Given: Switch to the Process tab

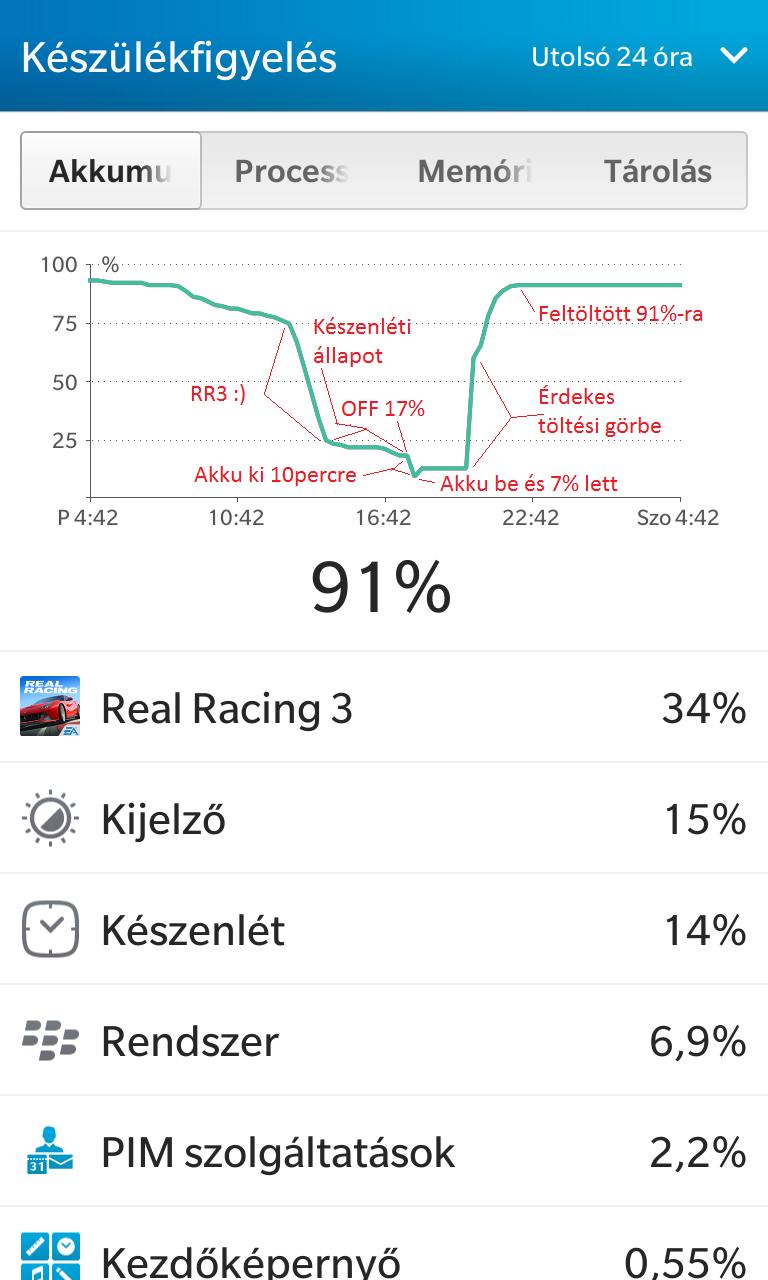Looking at the screenshot, I should [x=291, y=171].
